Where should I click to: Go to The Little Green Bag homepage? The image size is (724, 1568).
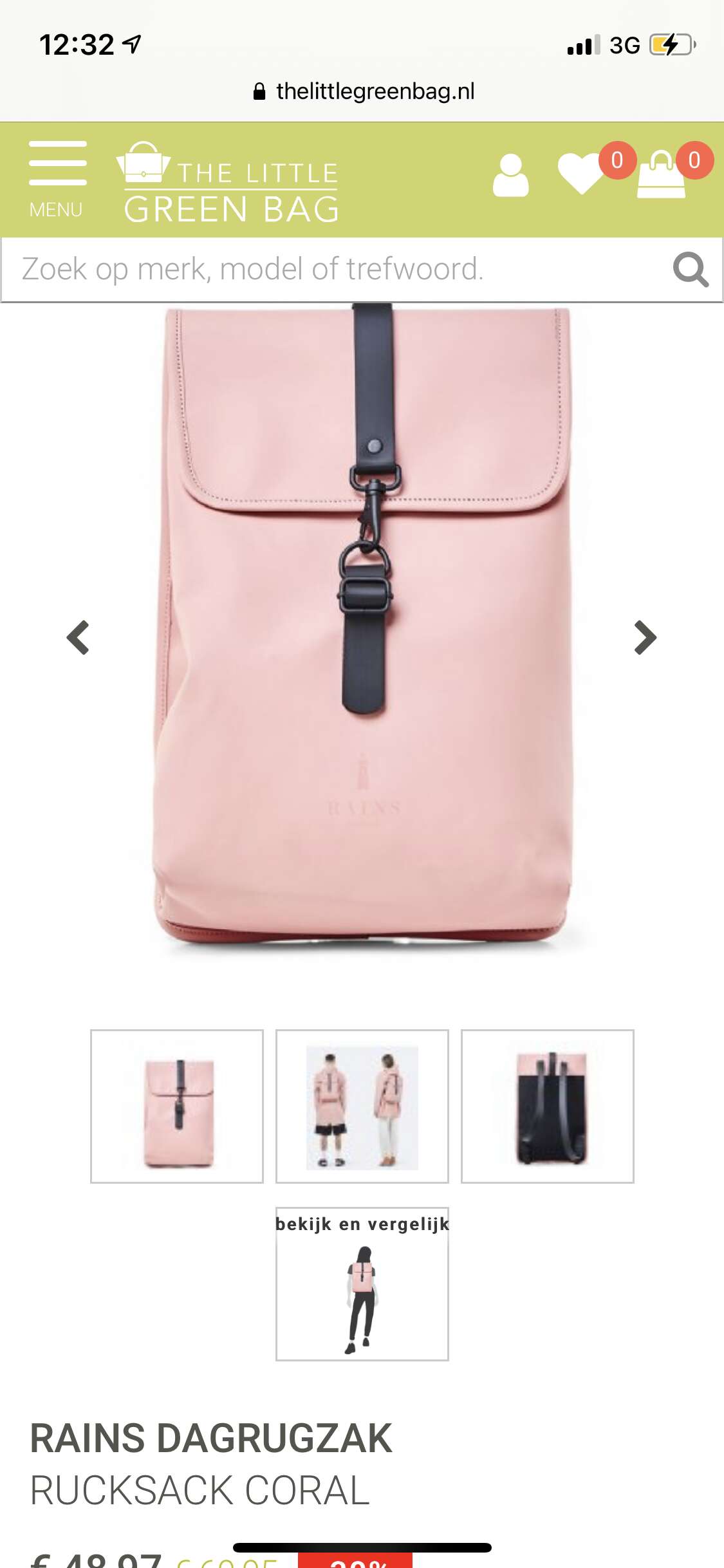click(x=228, y=182)
